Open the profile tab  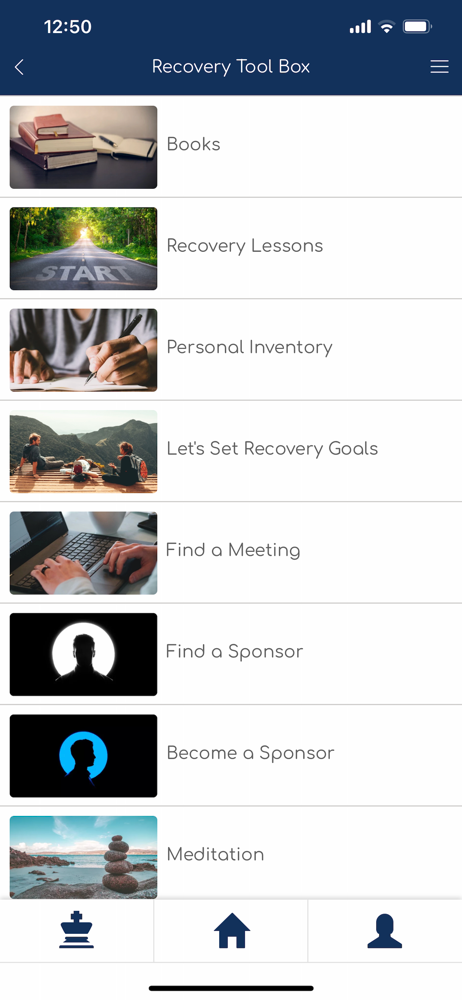pyautogui.click(x=385, y=930)
